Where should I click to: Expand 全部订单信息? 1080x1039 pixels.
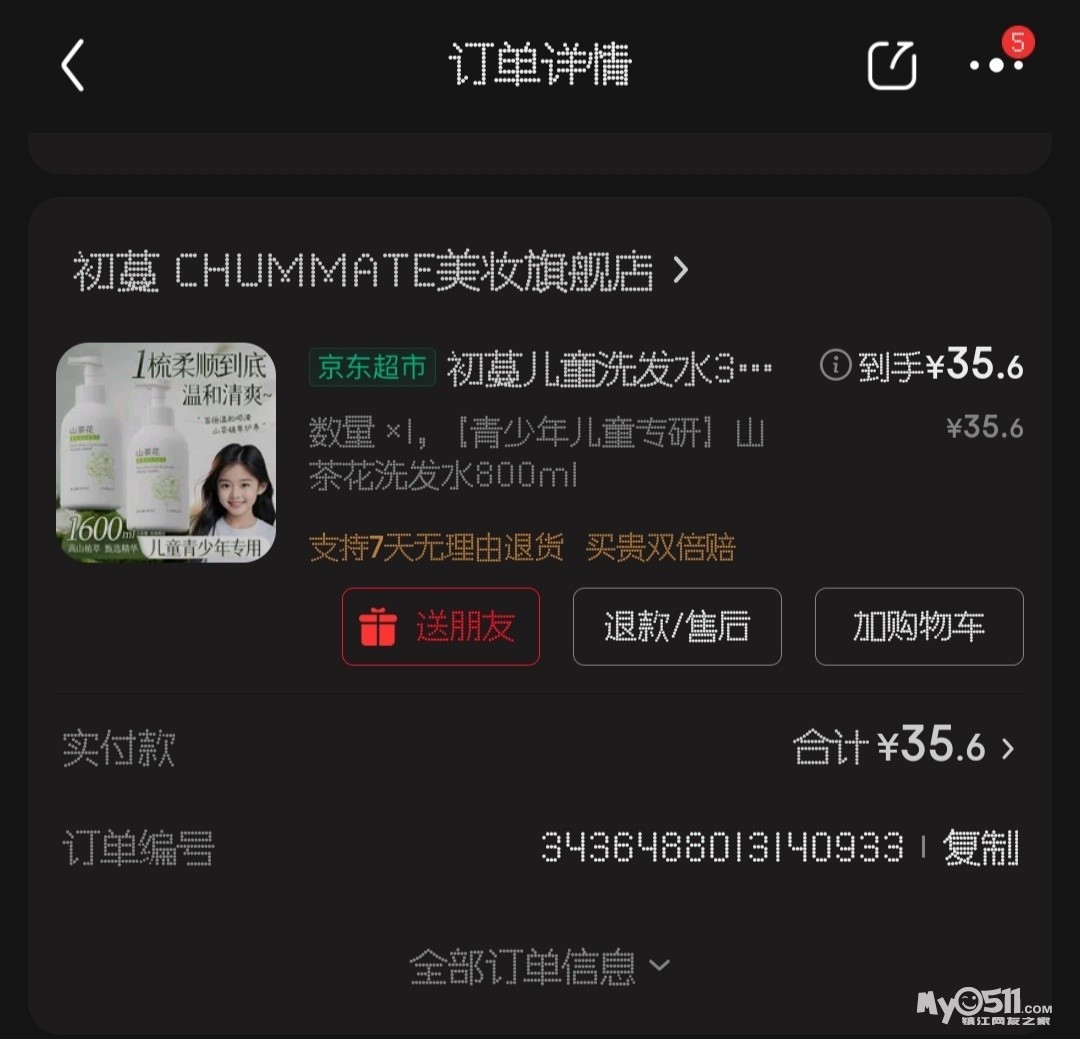[540, 966]
